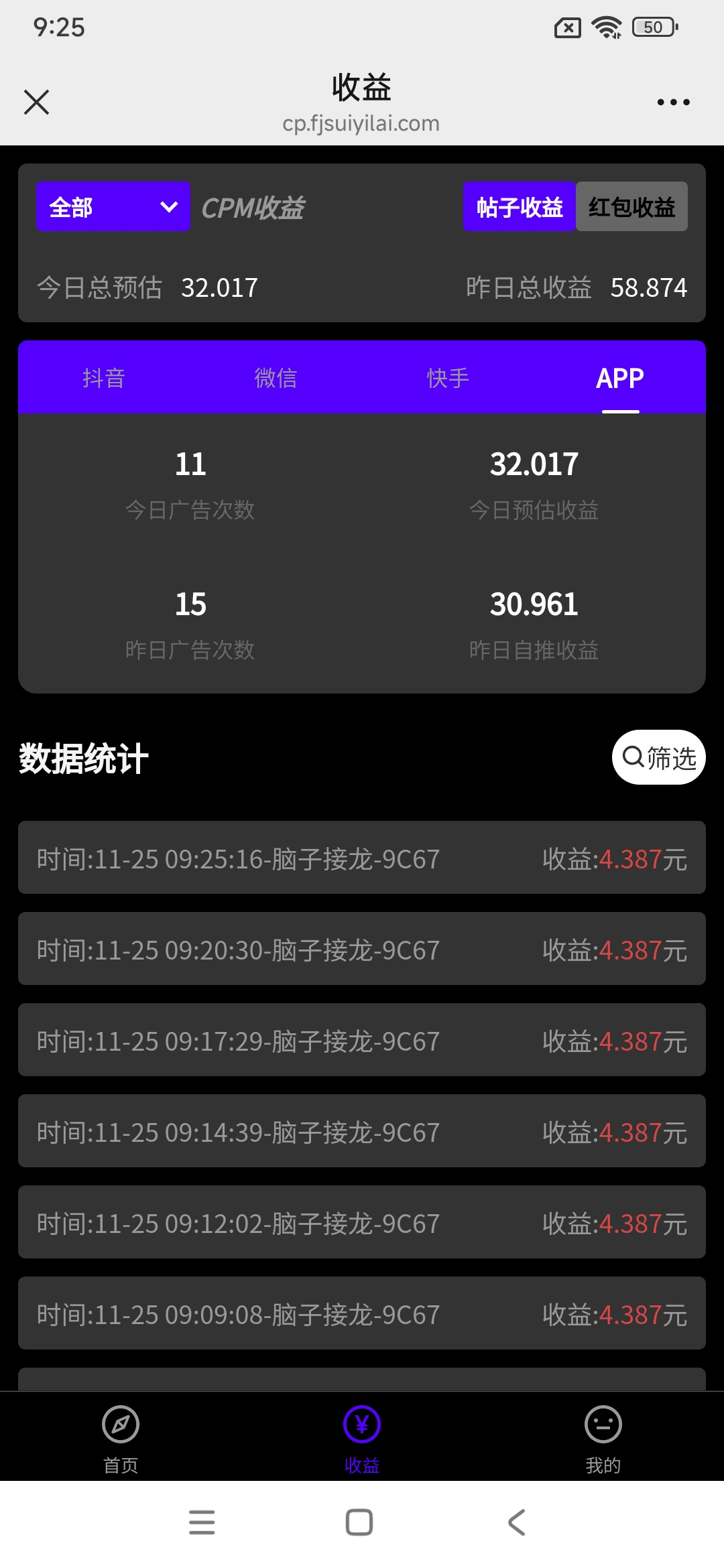Open the 09:25:16 脑子接龙 record
Image resolution: width=724 pixels, height=1568 pixels.
pyautogui.click(x=362, y=858)
